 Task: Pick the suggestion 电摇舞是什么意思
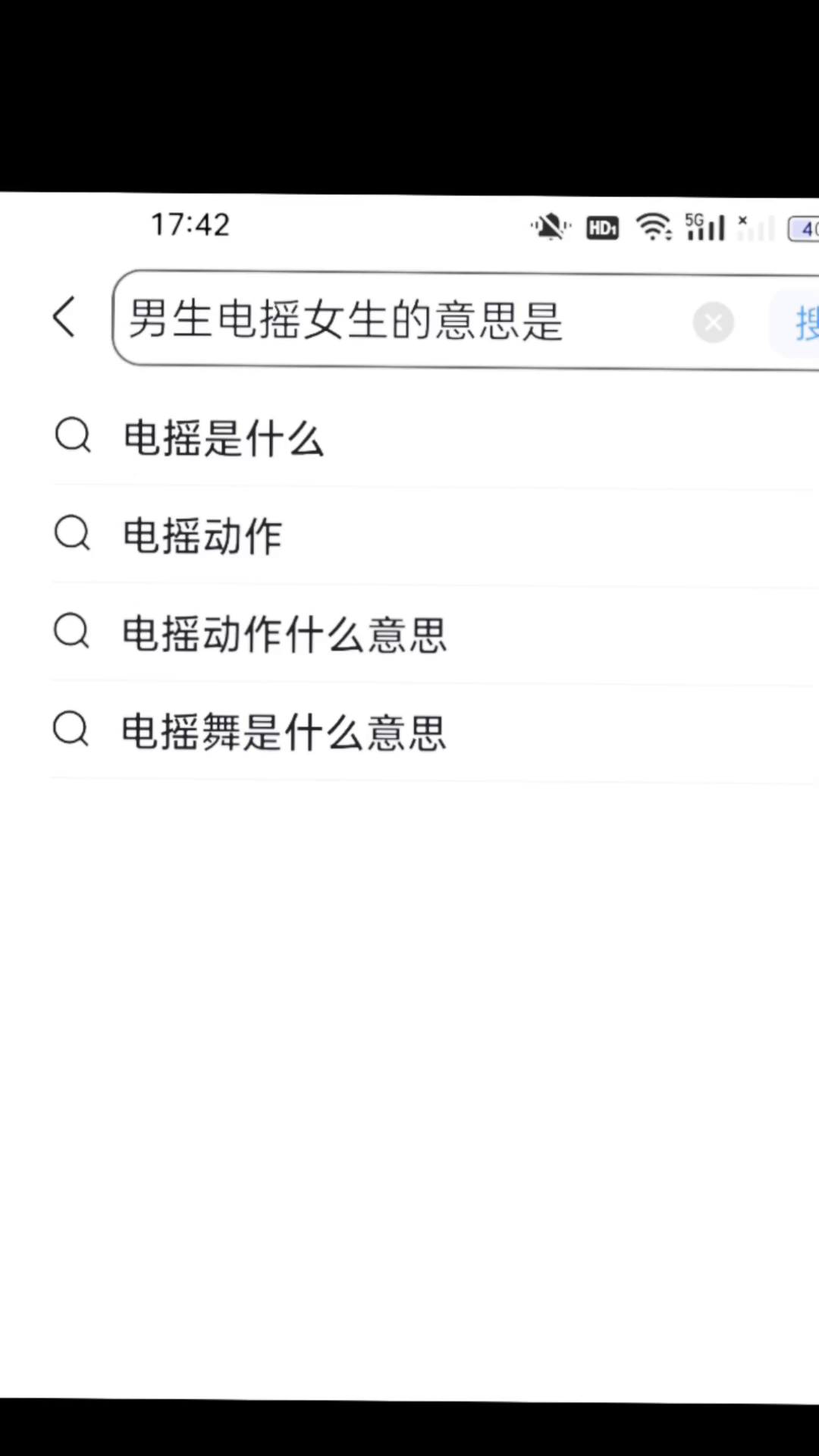[284, 733]
